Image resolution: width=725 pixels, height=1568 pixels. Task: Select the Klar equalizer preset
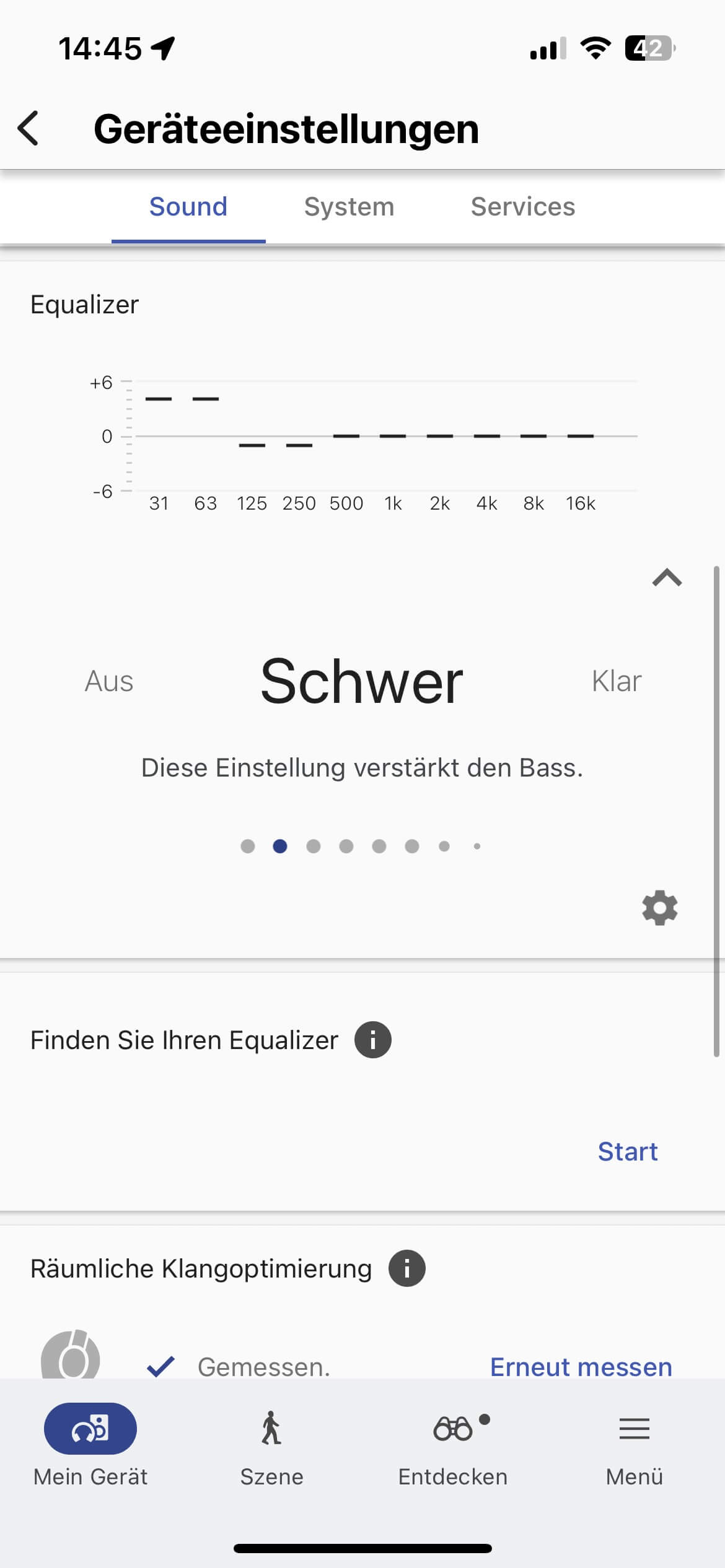[x=616, y=681]
